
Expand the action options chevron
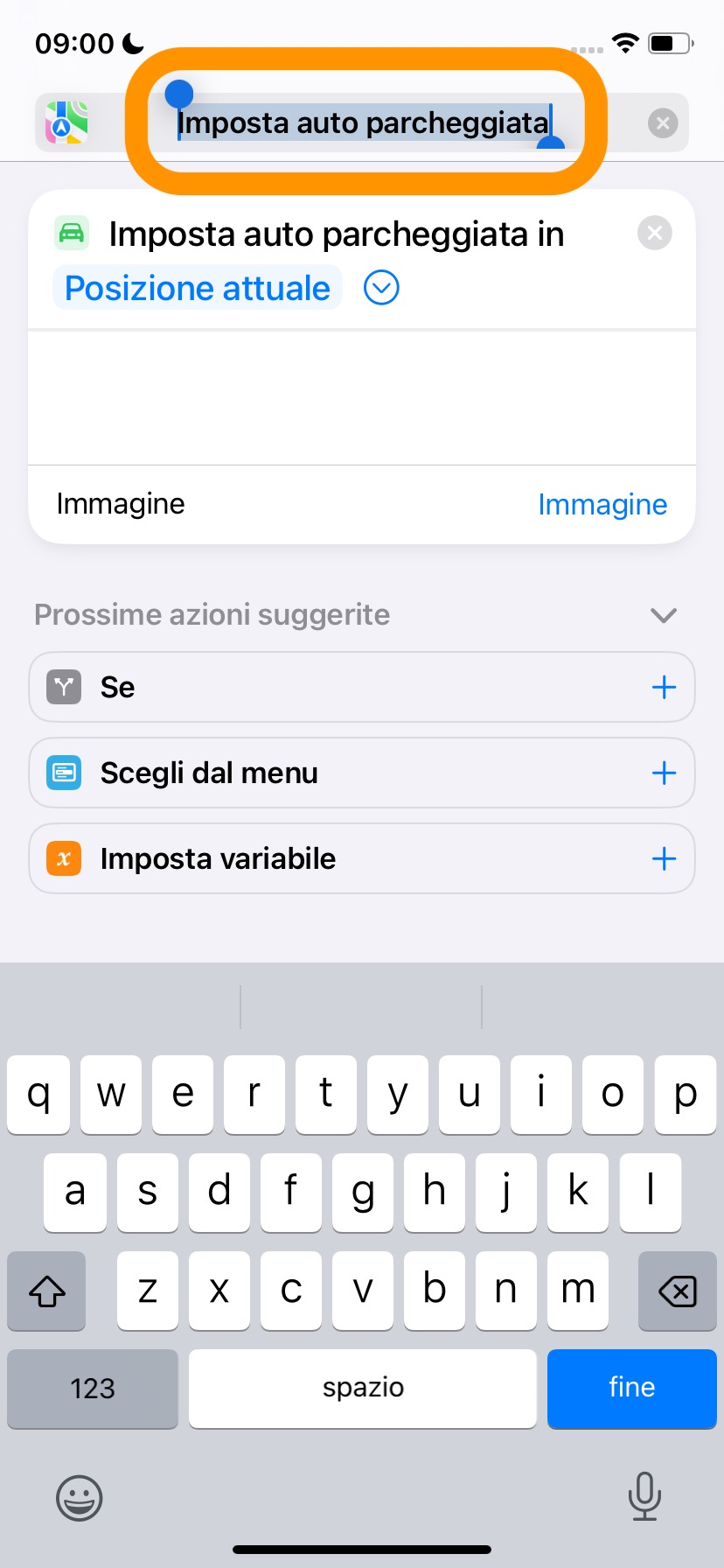coord(381,288)
